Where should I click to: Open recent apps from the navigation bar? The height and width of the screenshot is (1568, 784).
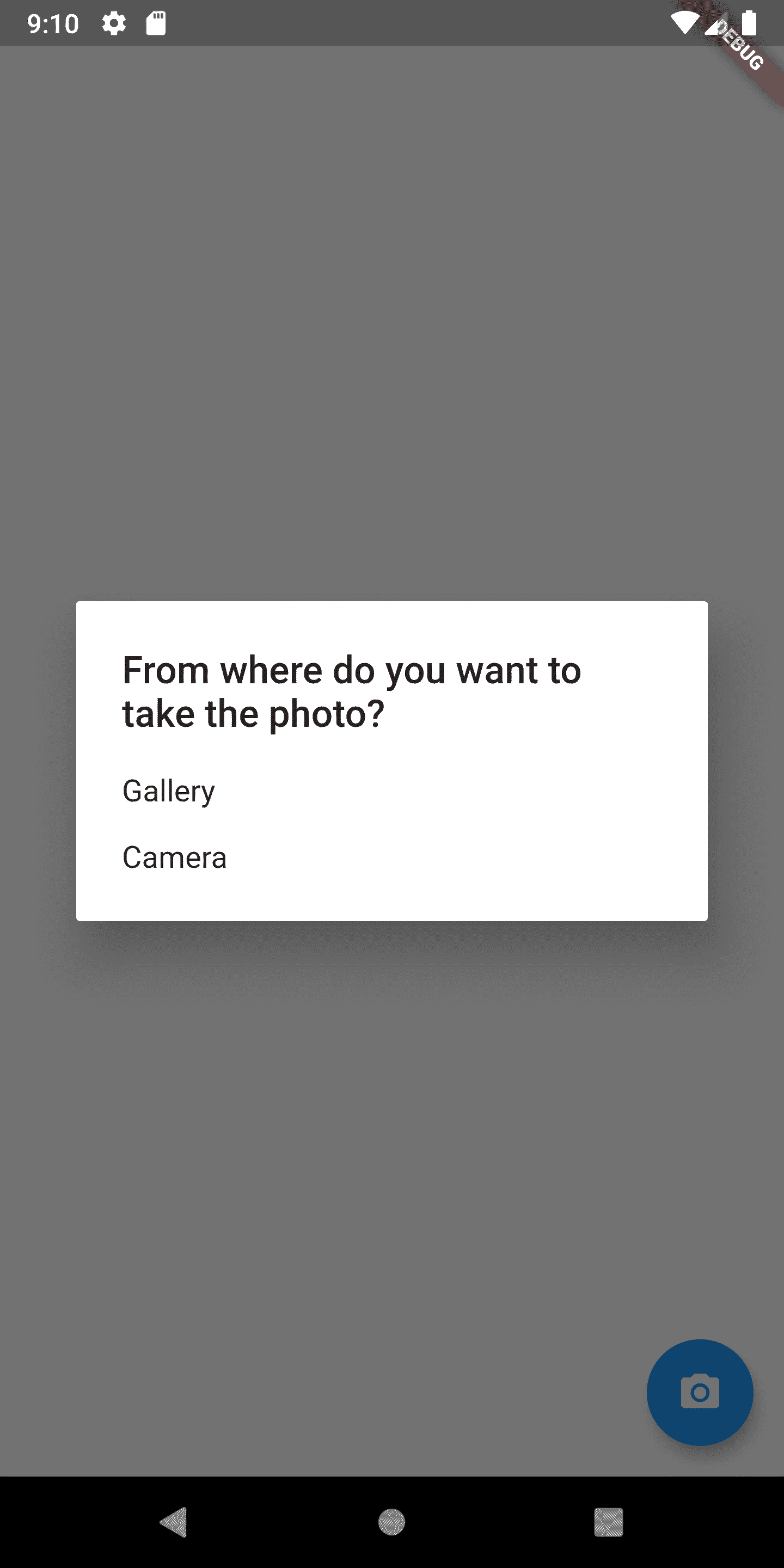[608, 1522]
